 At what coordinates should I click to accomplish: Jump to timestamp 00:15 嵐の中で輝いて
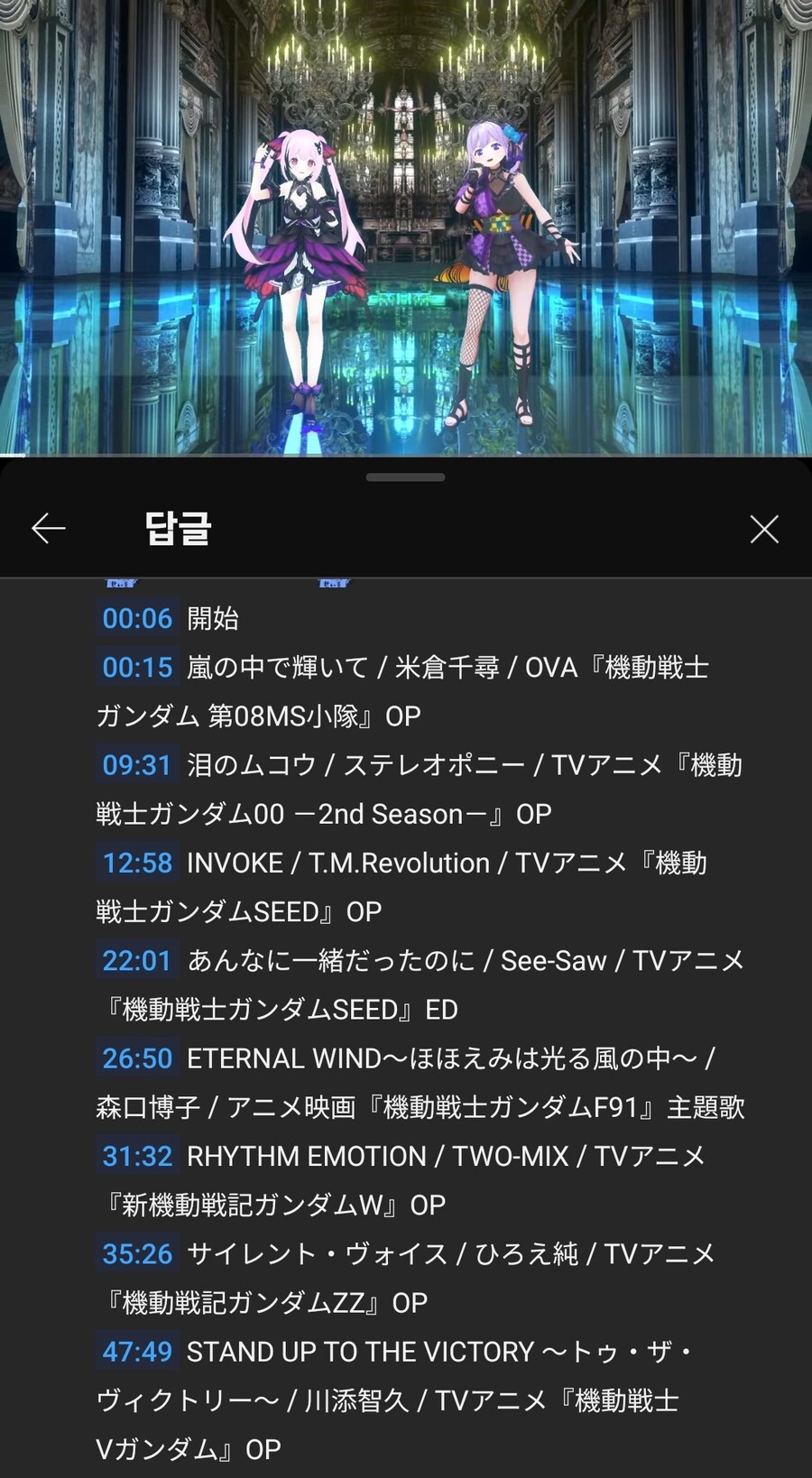tap(137, 668)
